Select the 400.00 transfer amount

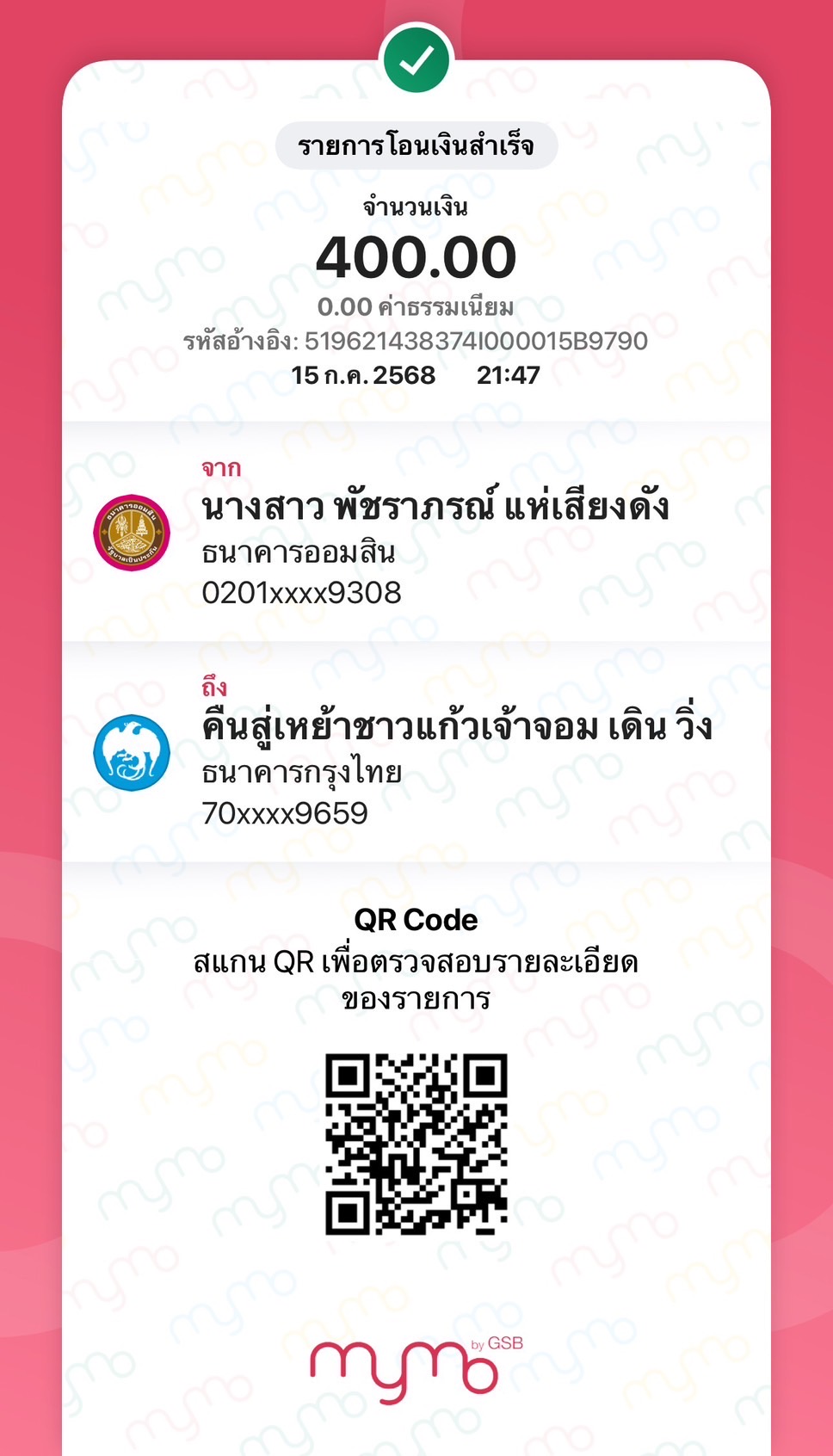click(416, 256)
